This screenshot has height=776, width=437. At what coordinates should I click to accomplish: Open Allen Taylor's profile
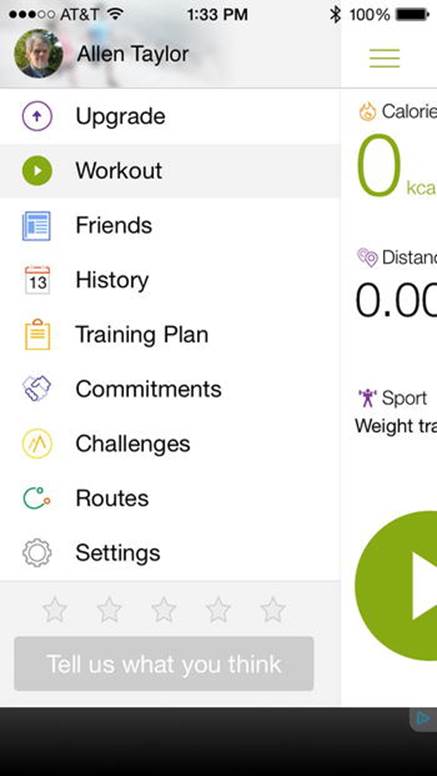[101, 54]
